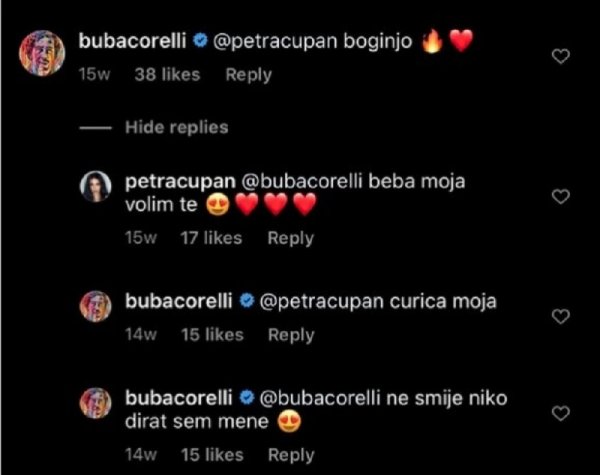Viewport: 600px width, 475px height.
Task: Reply to the 'curica moja' comment
Action: pos(290,335)
